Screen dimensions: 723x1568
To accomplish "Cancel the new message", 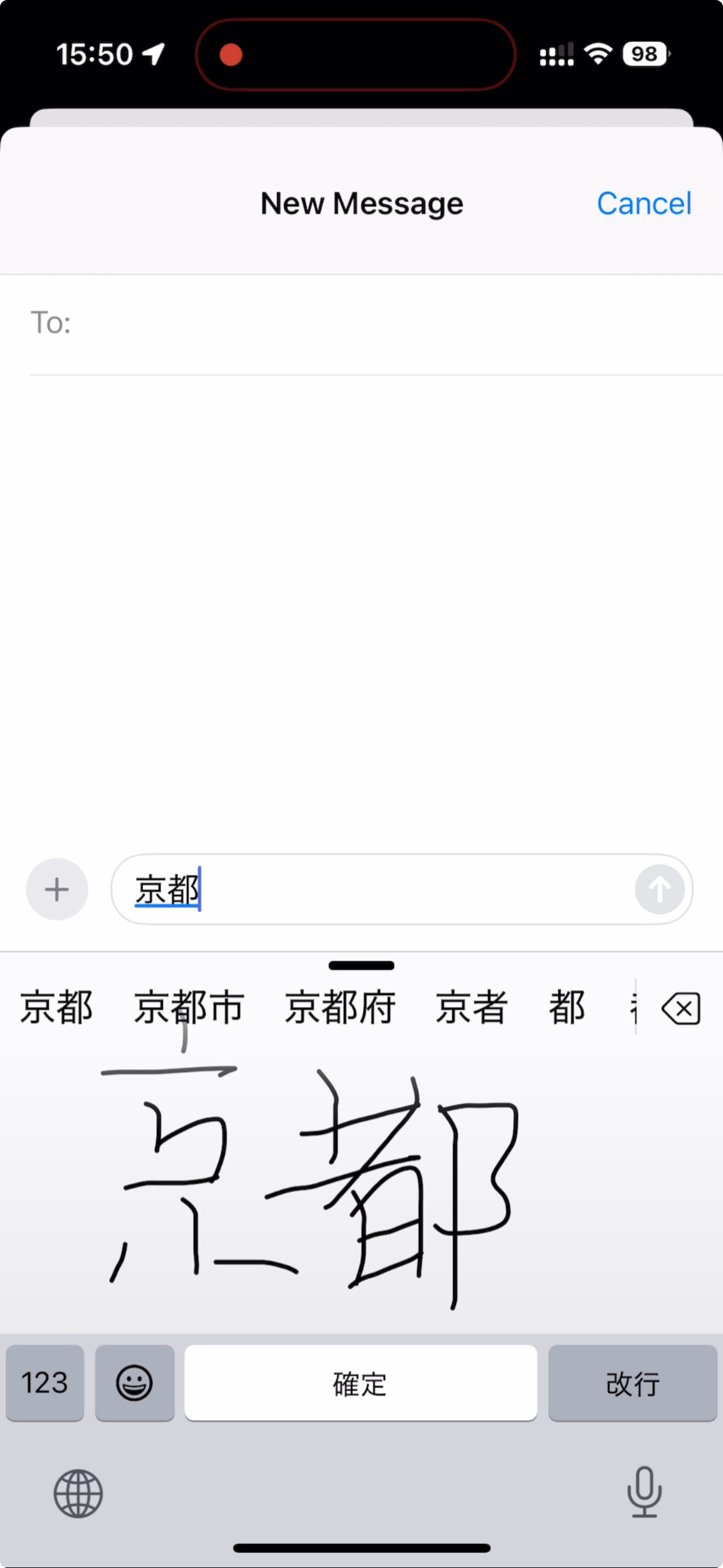I will point(644,204).
